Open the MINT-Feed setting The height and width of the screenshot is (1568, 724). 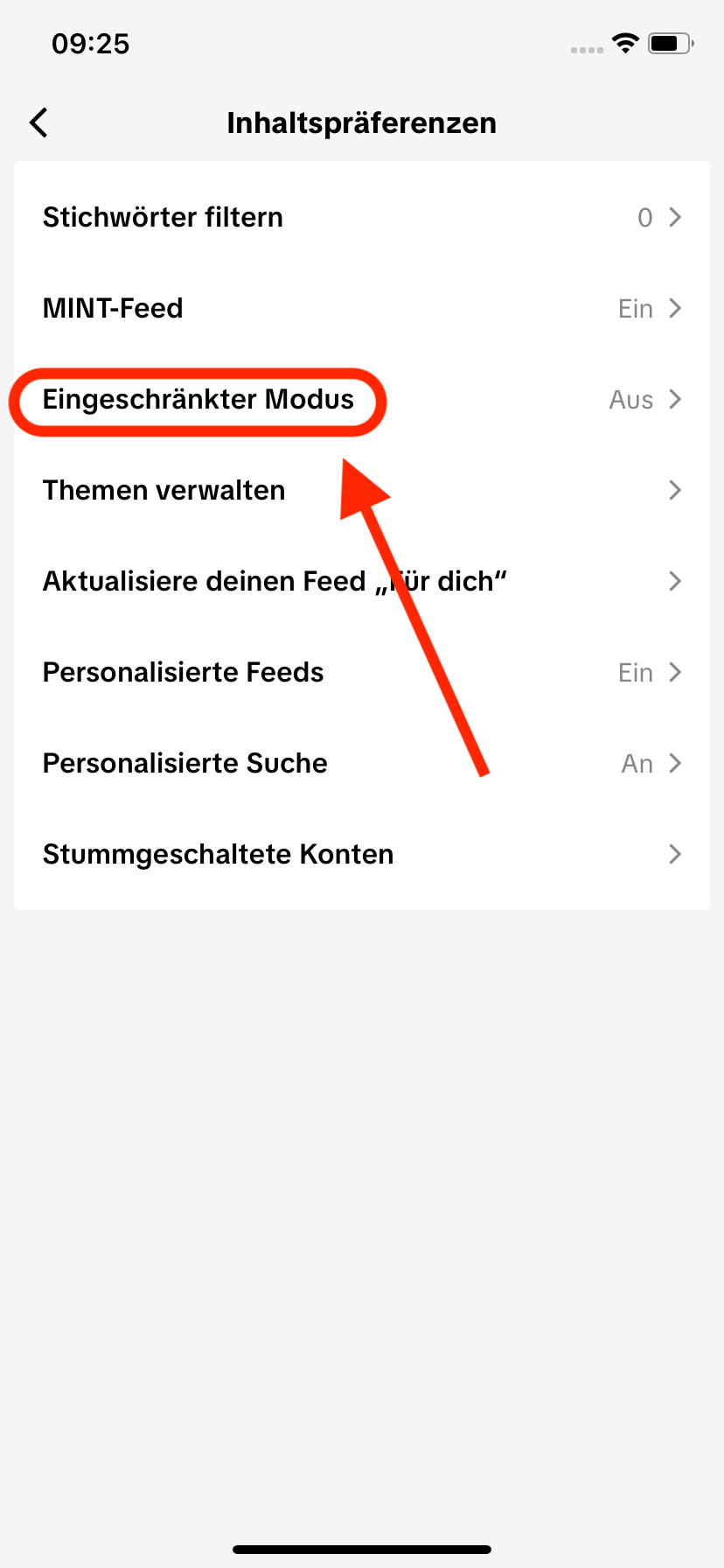(362, 308)
